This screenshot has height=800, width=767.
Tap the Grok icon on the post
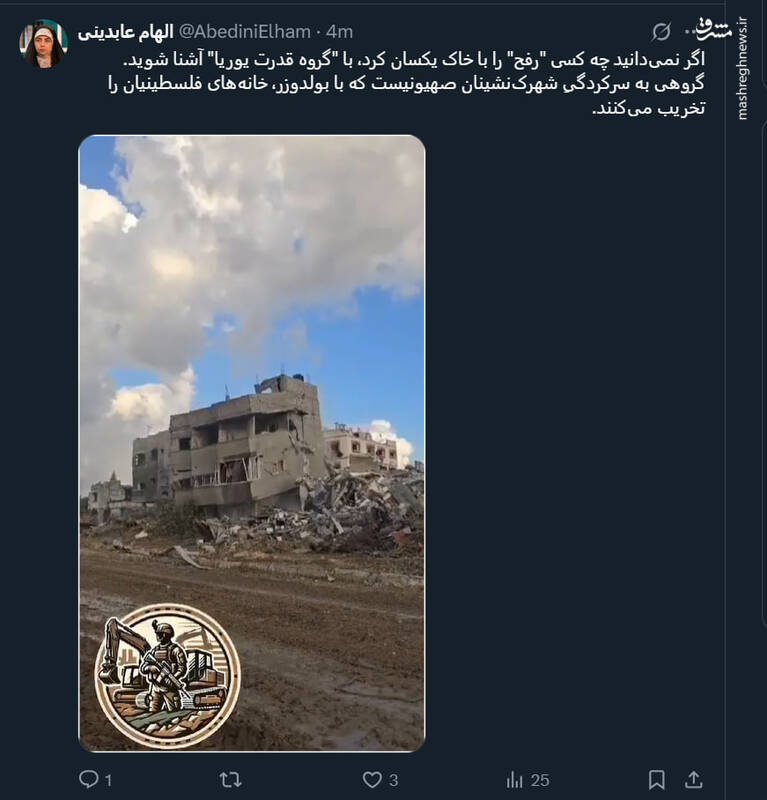point(662,32)
